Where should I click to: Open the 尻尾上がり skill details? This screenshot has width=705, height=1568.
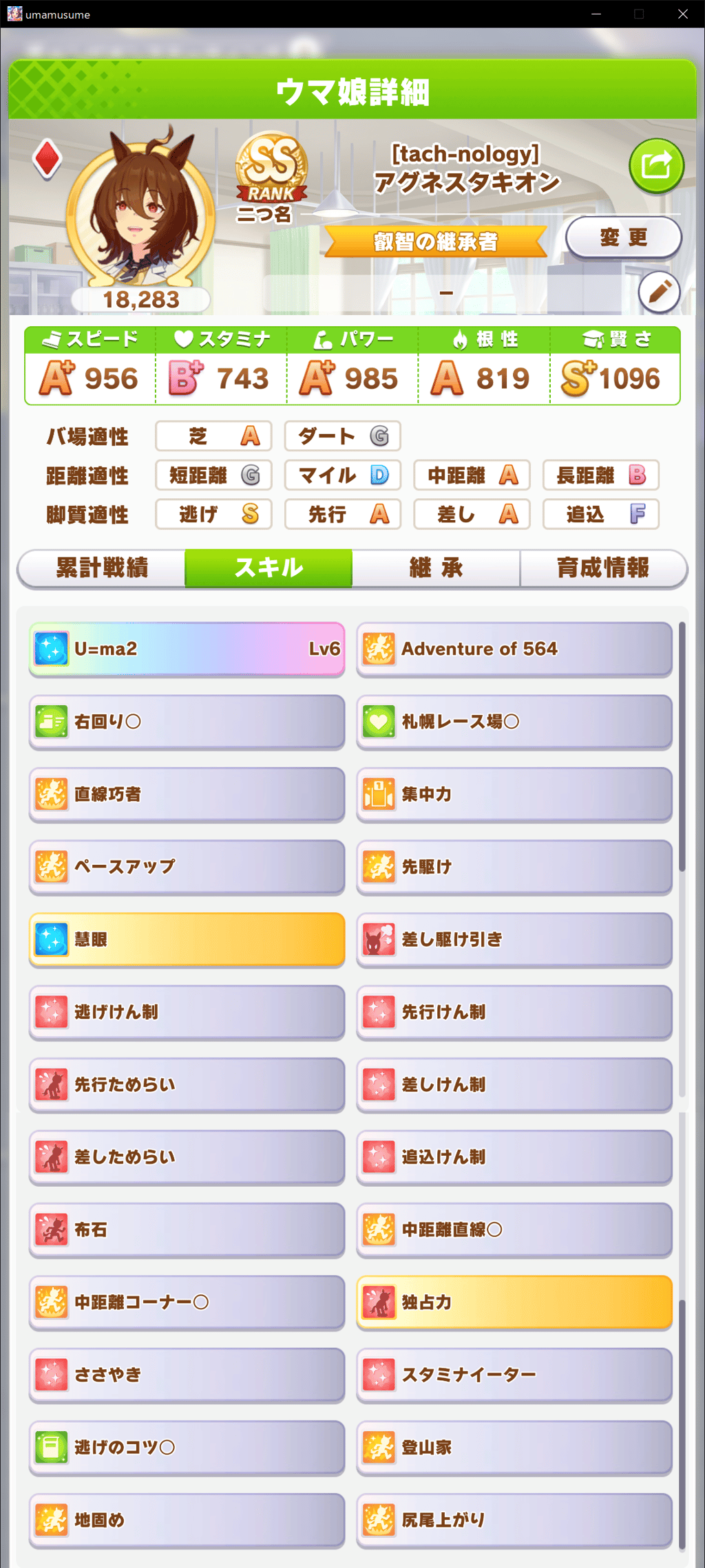tap(514, 1520)
